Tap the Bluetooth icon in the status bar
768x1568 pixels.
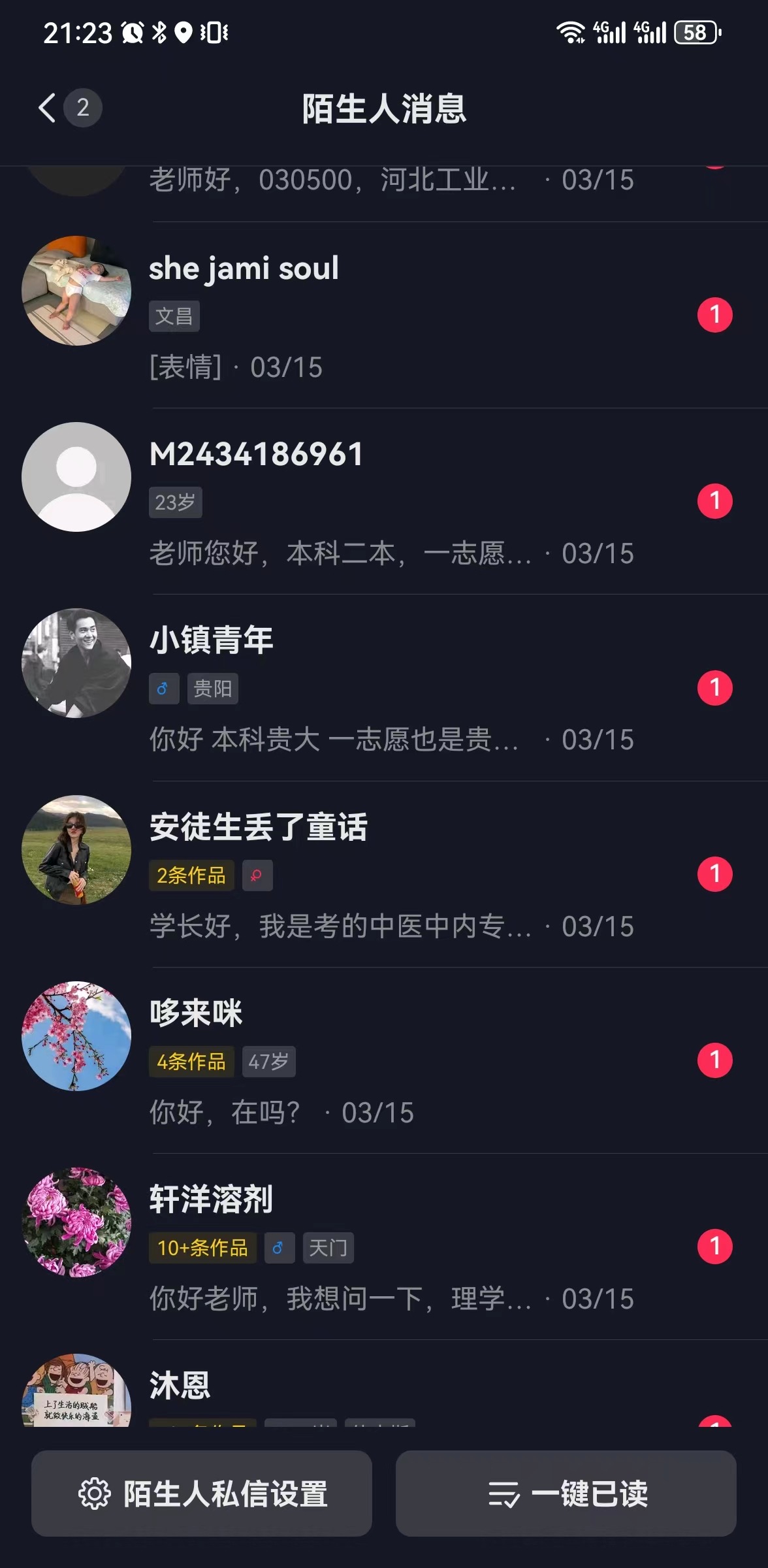[x=157, y=31]
